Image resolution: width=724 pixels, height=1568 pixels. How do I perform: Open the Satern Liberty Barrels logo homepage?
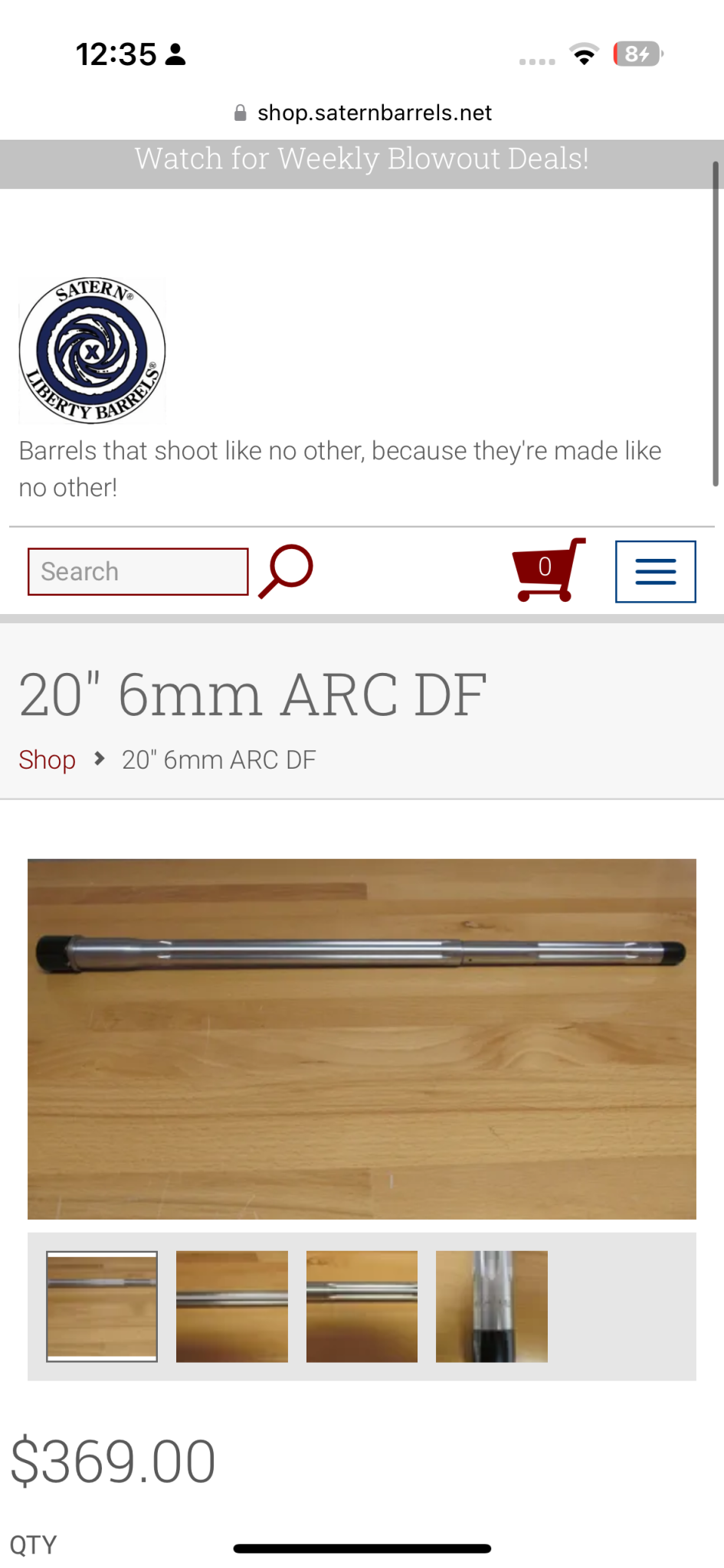(x=92, y=351)
